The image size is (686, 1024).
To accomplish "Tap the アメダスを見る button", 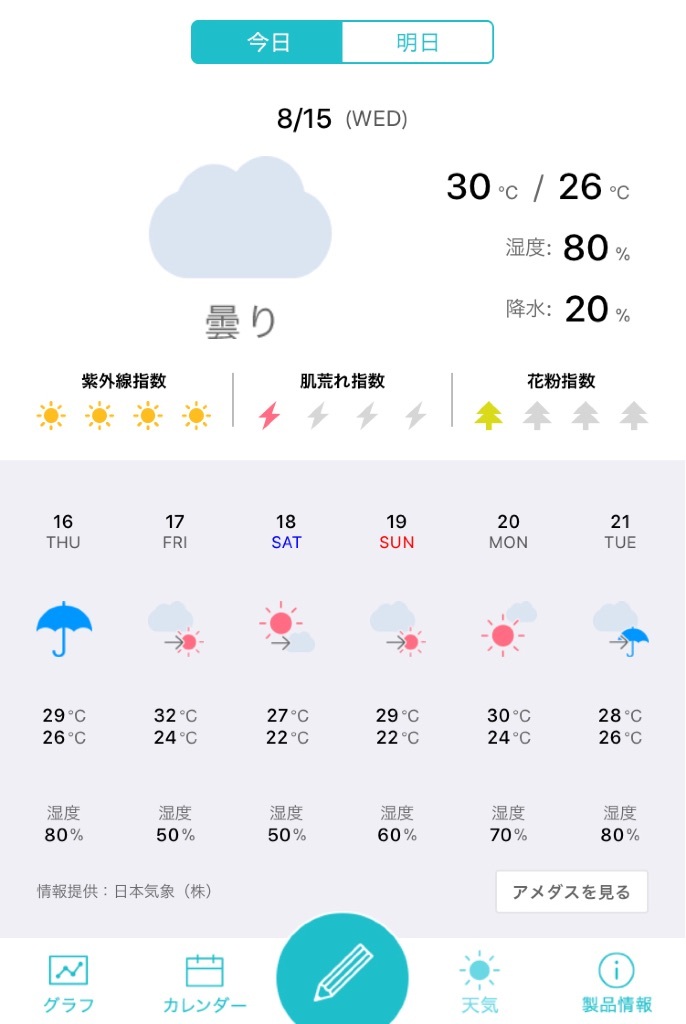I will coord(571,892).
